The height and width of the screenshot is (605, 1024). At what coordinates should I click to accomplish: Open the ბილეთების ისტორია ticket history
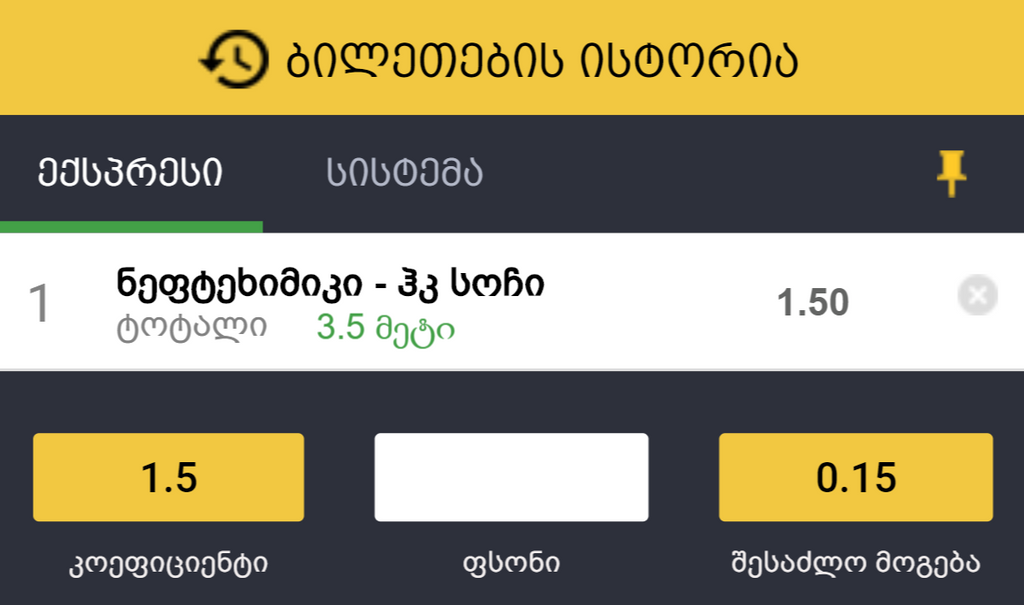coord(500,60)
